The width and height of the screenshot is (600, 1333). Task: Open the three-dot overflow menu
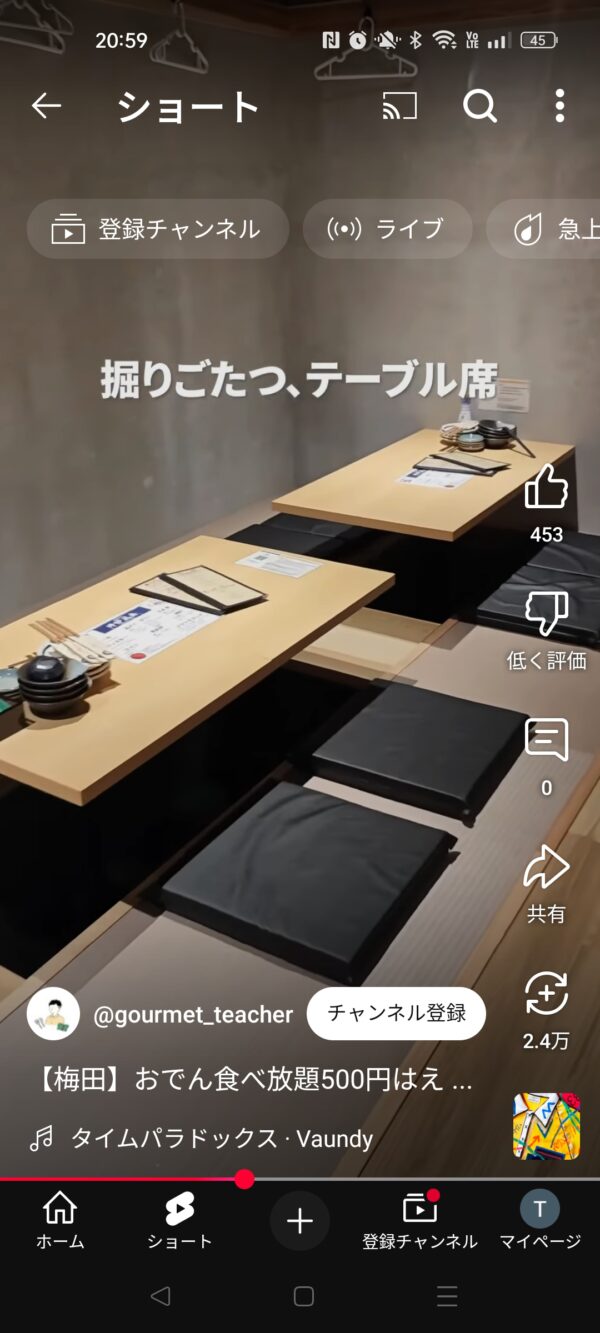559,106
